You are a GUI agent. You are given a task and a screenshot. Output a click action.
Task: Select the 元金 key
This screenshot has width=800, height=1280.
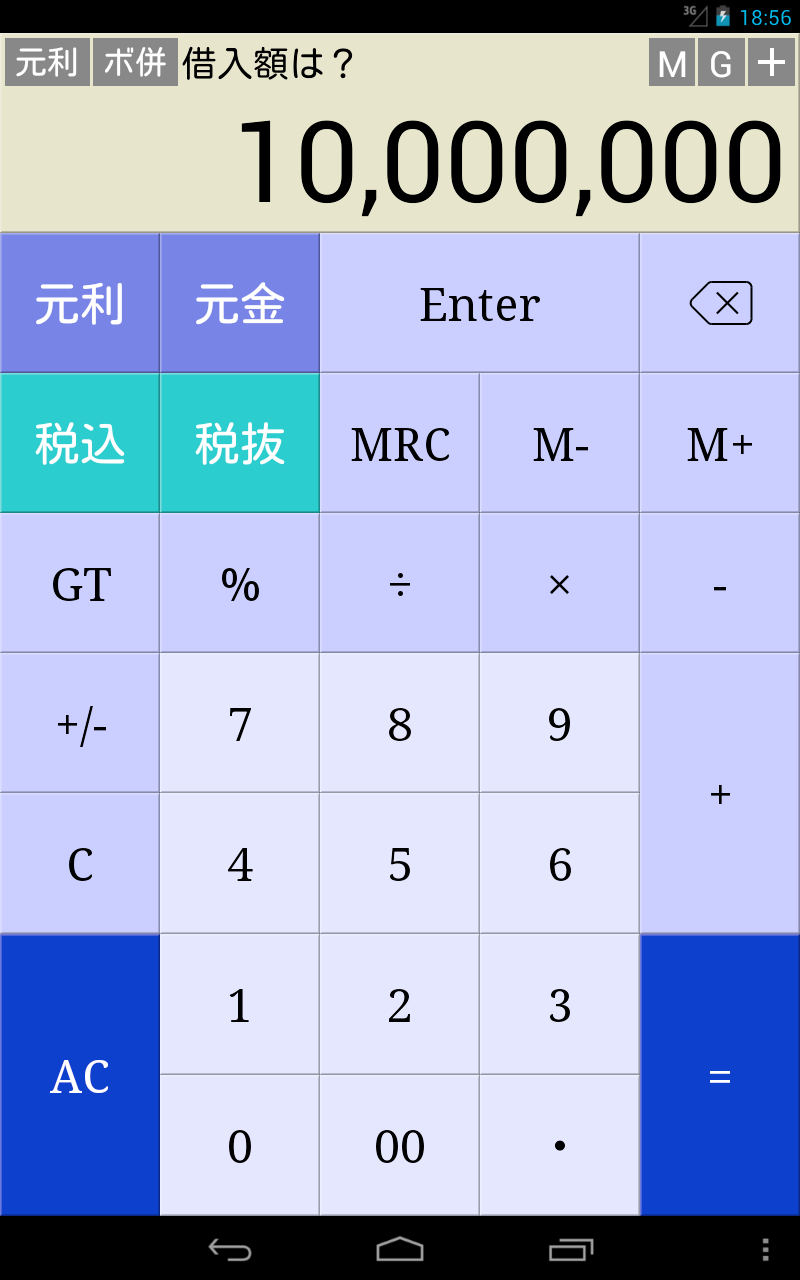tap(240, 303)
